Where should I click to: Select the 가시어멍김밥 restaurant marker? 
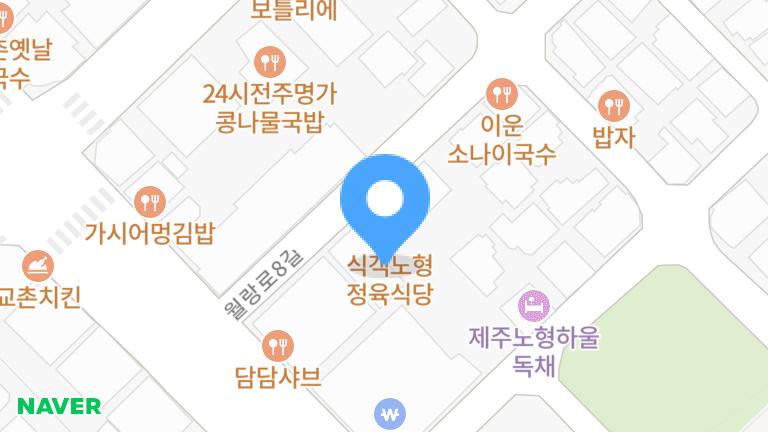pyautogui.click(x=150, y=202)
